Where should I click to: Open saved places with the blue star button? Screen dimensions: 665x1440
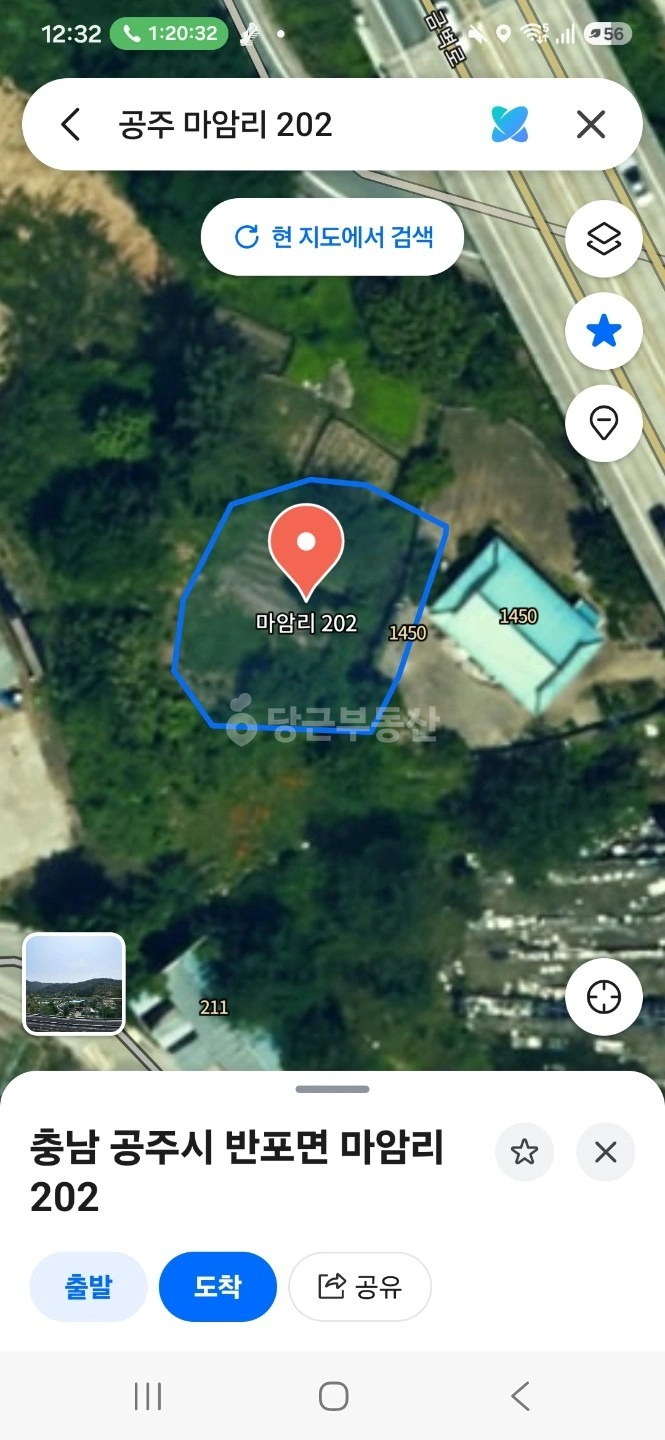[604, 331]
